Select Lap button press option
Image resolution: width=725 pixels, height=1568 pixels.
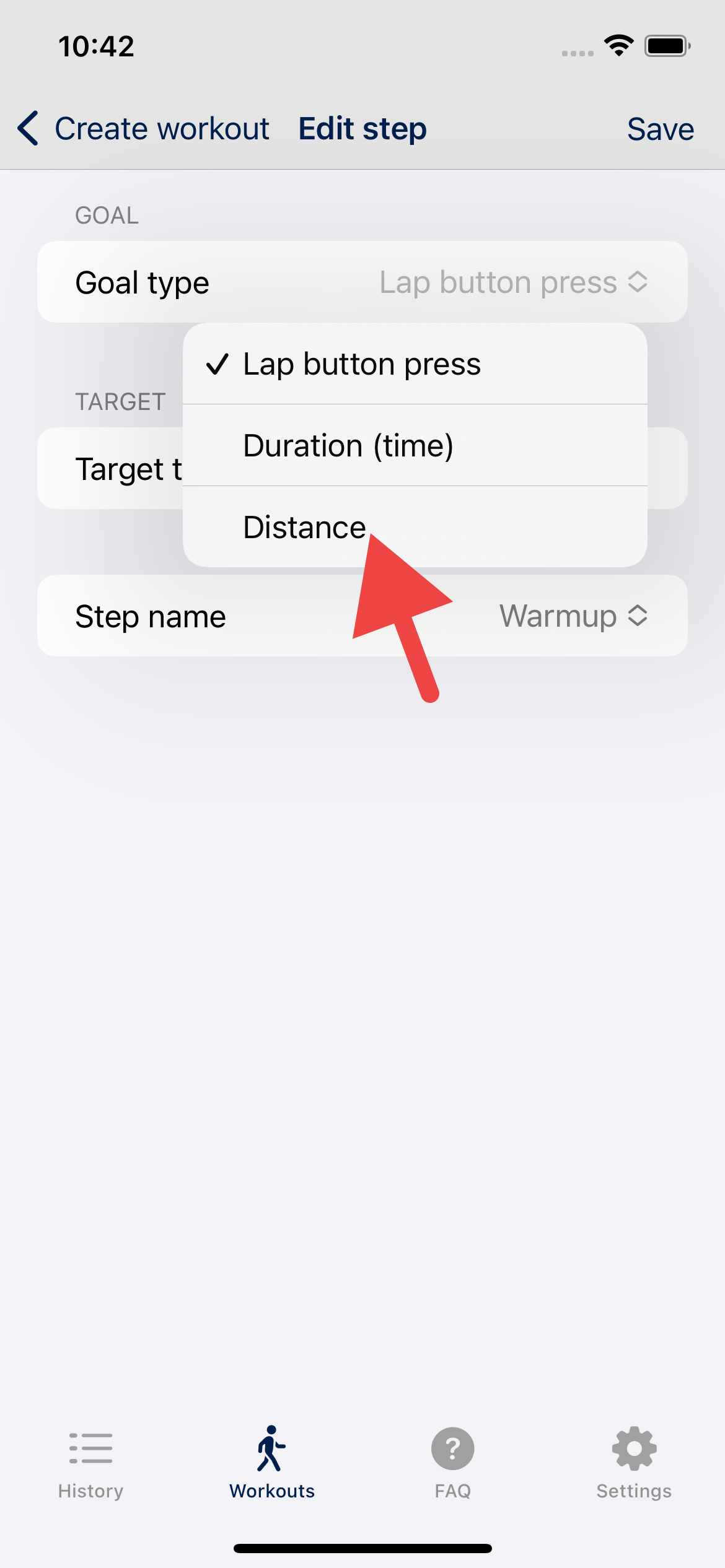pyautogui.click(x=415, y=364)
